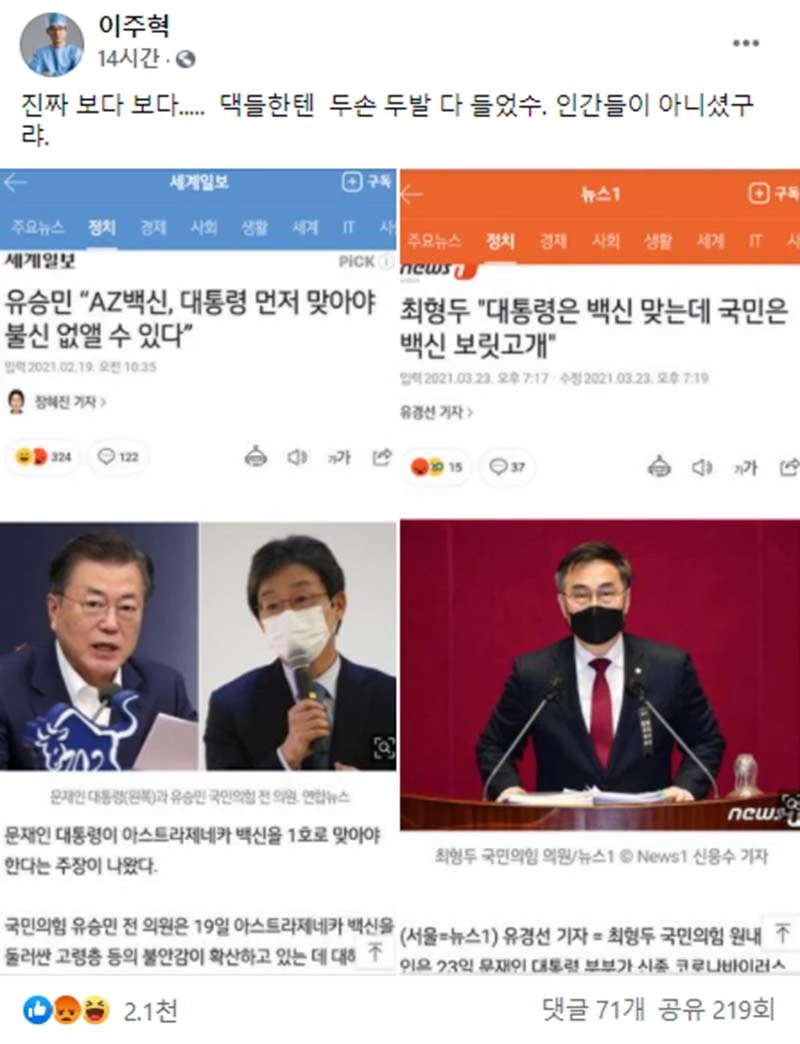Click the font size '가' icon on the 세계일보 article
The image size is (800, 1044).
(337, 457)
